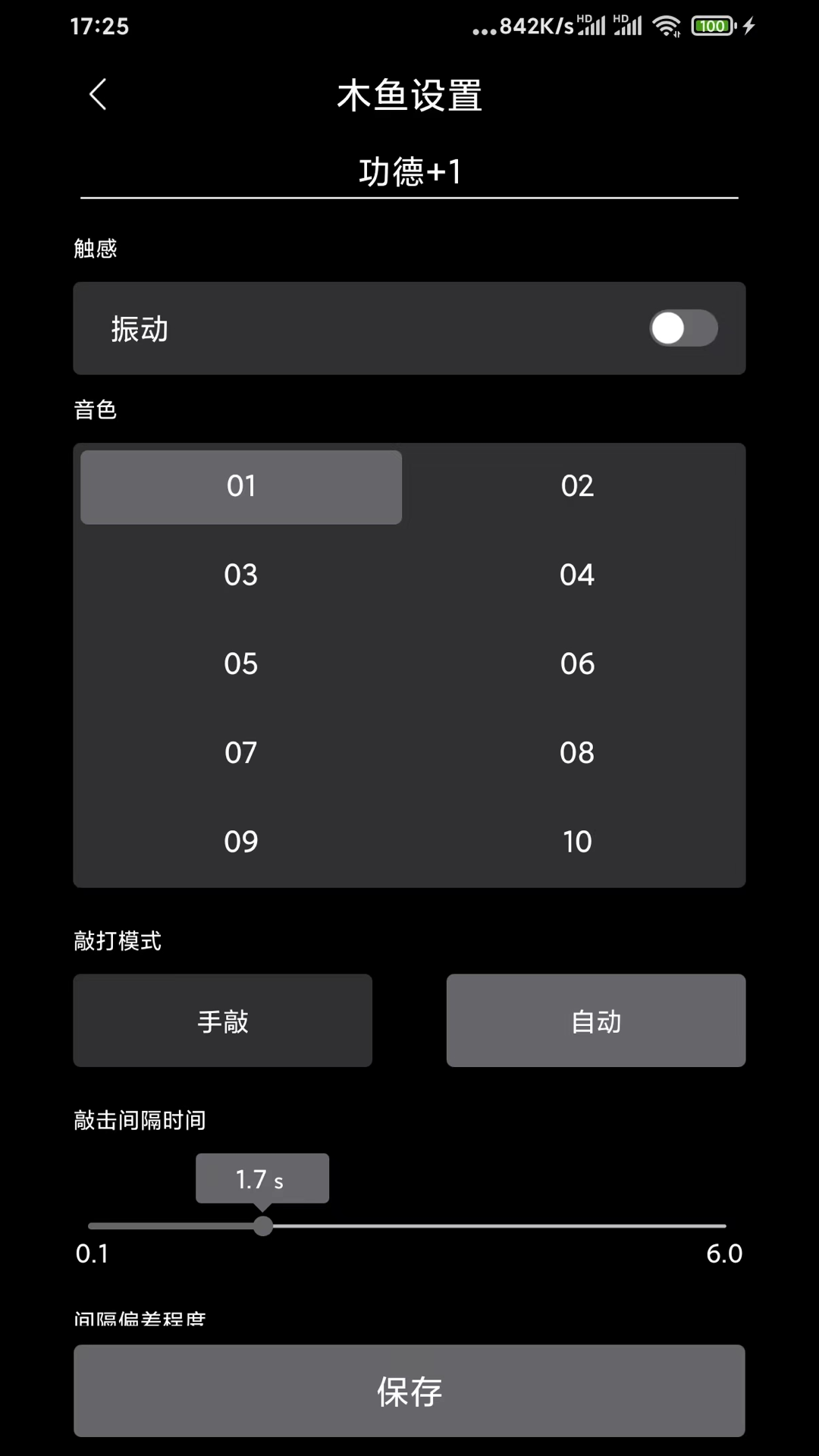Viewport: 819px width, 1456px height.
Task: Switch knock mode to 自动
Action: (596, 1021)
